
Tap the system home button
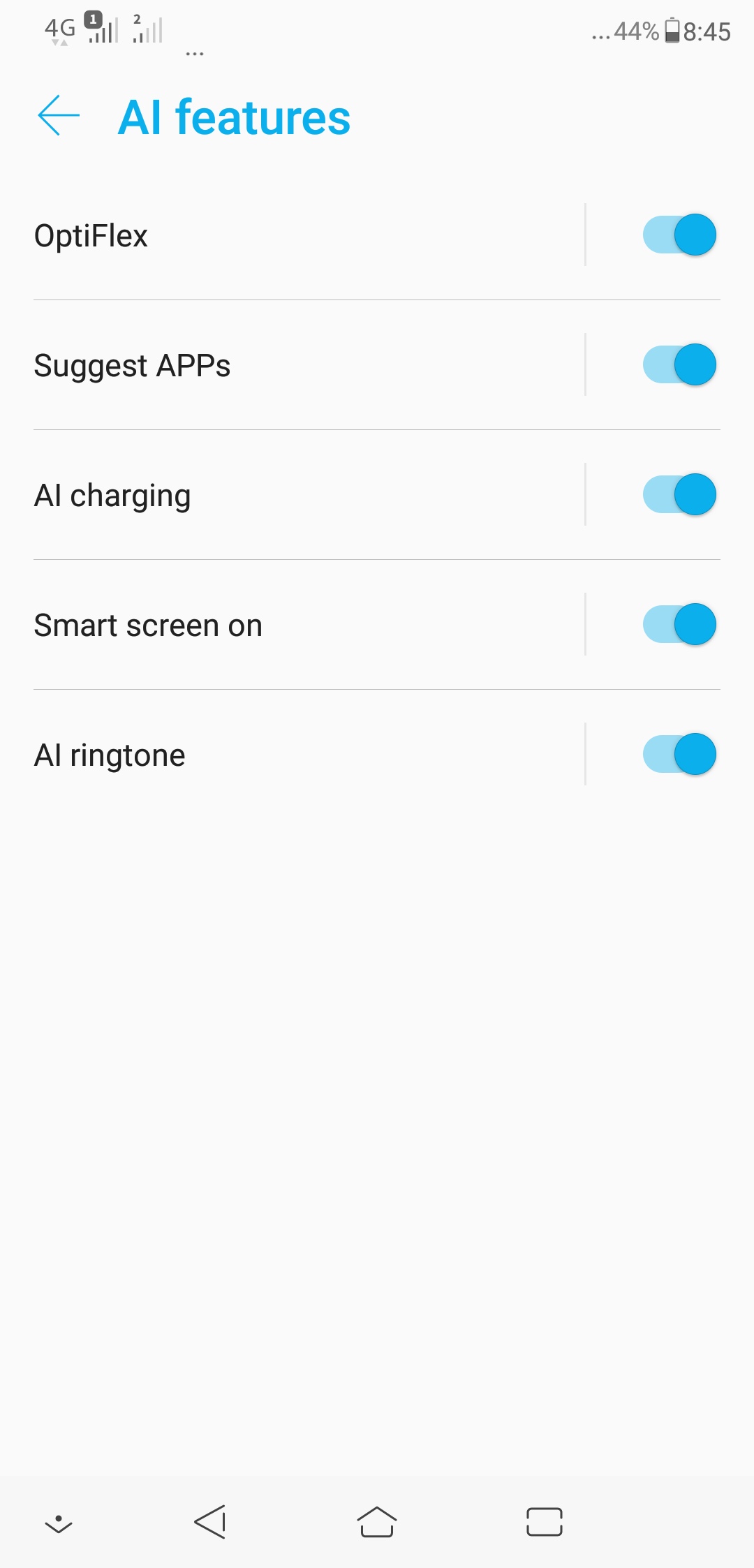[x=377, y=1522]
